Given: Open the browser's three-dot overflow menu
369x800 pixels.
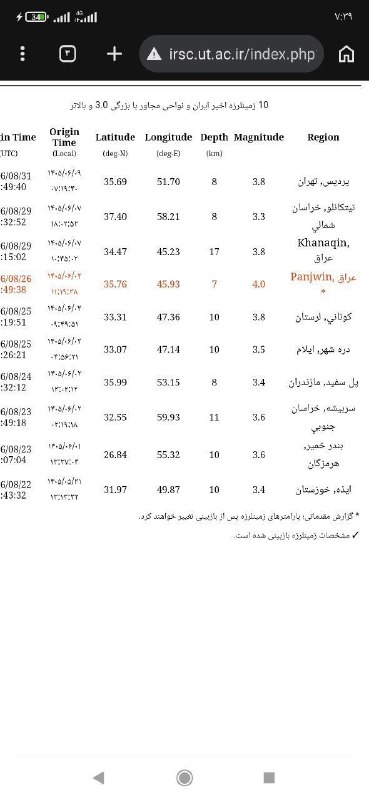Looking at the screenshot, I should click(x=22, y=54).
